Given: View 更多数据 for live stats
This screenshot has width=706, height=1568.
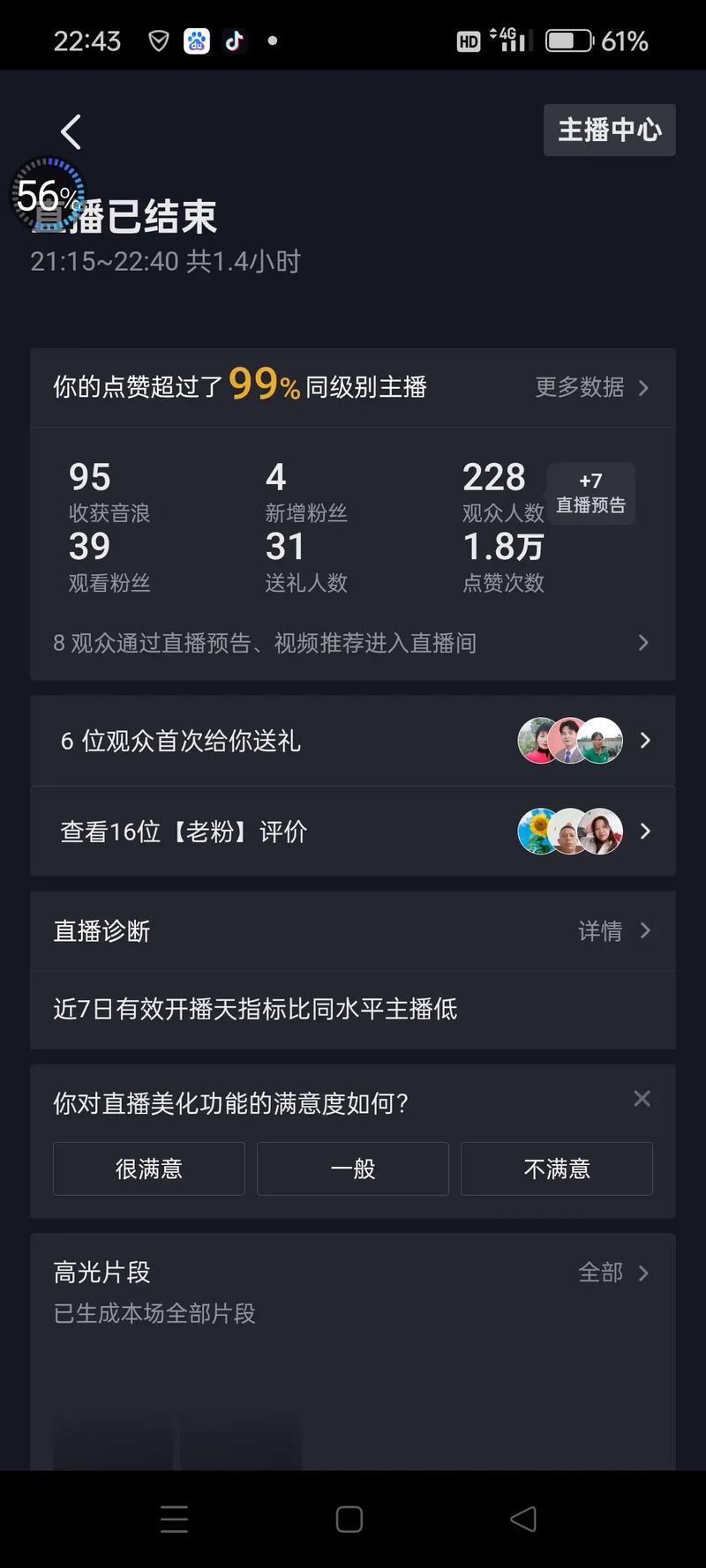Looking at the screenshot, I should tap(591, 387).
